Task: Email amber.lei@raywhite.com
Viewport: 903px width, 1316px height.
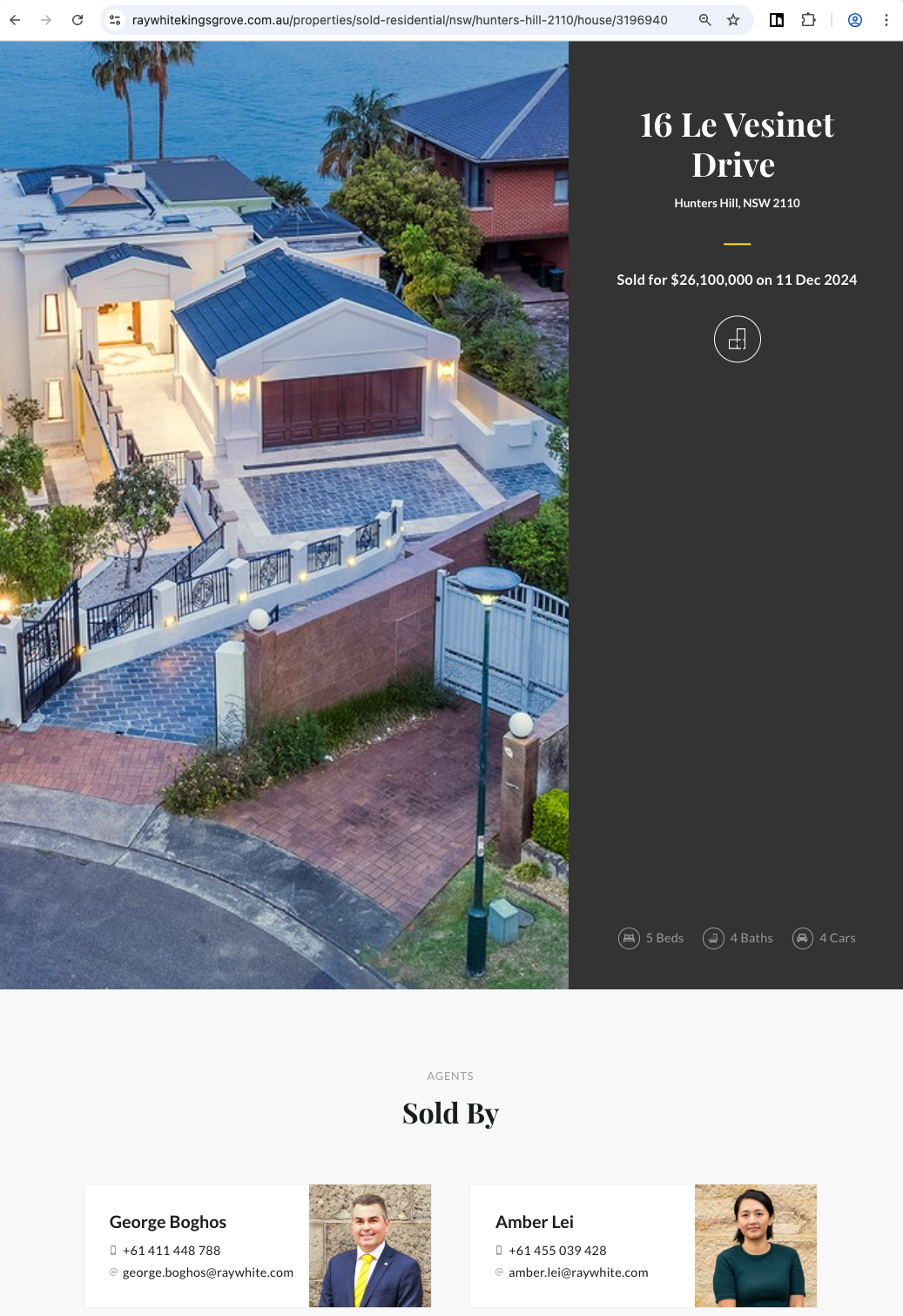Action: (578, 1272)
